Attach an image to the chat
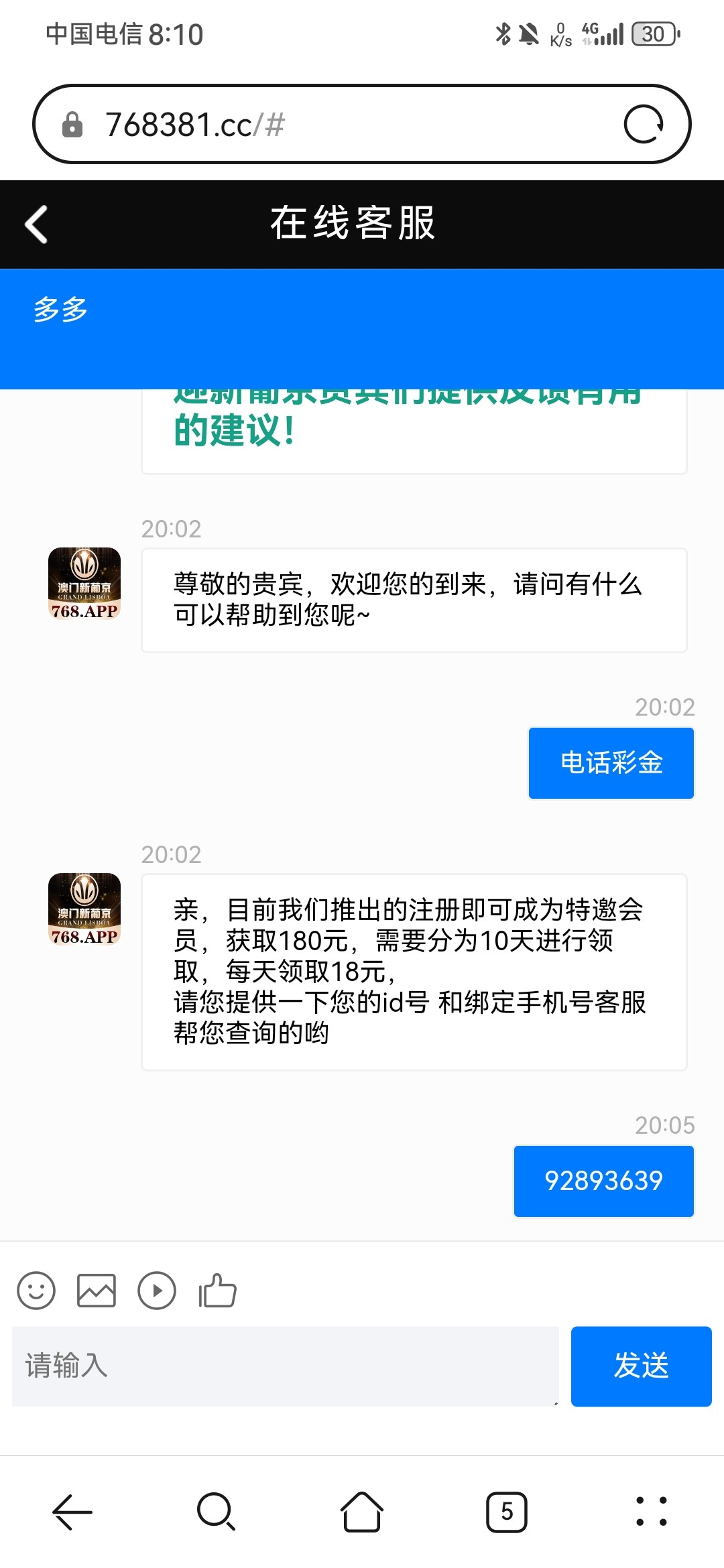 (97, 1291)
